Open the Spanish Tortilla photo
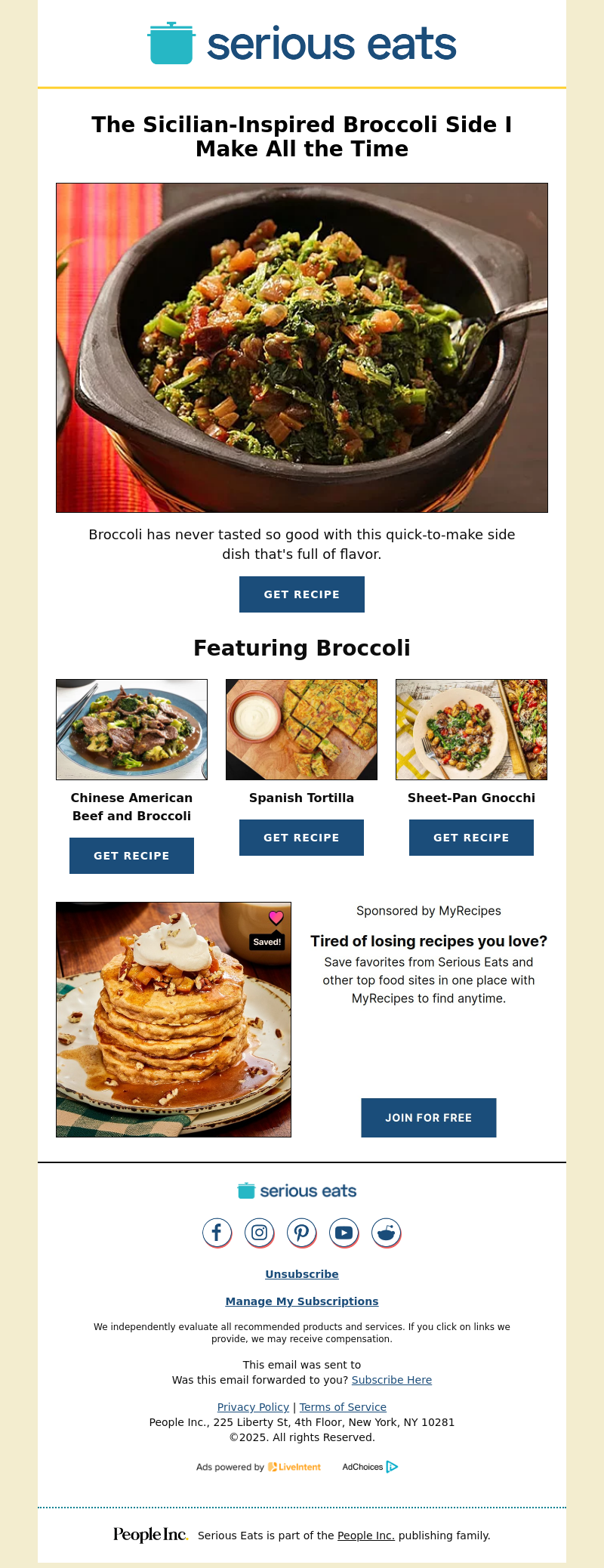 tap(301, 730)
